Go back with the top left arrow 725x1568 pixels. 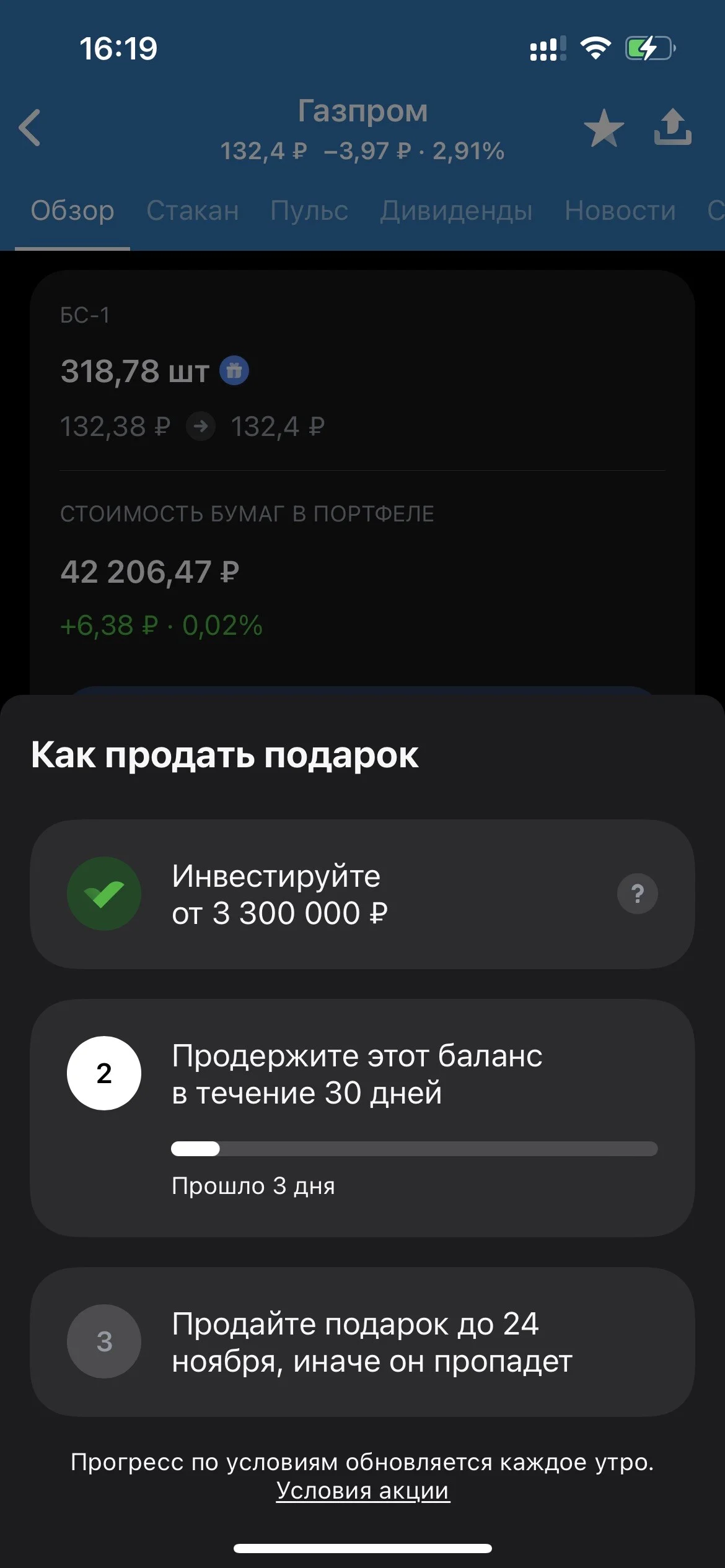[30, 128]
